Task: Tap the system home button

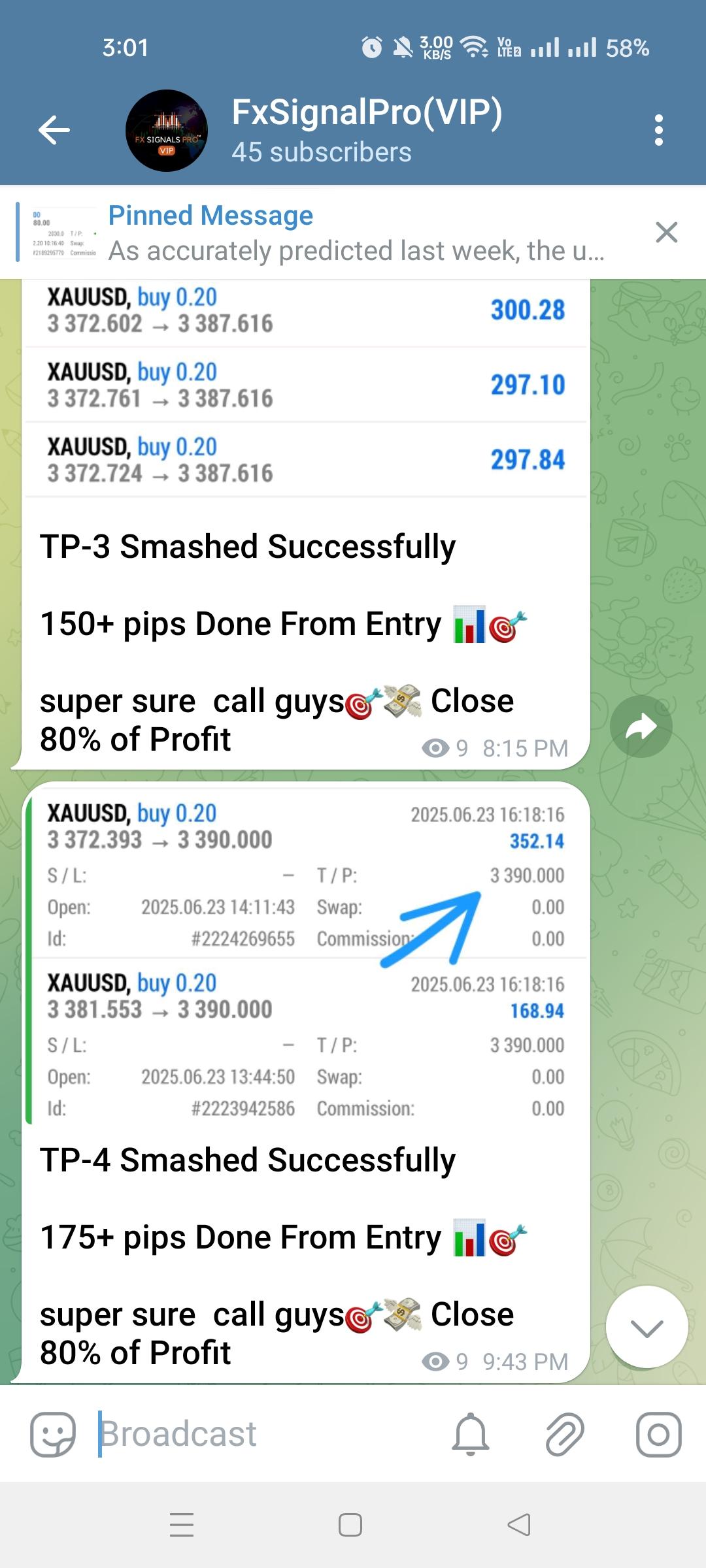Action: (x=350, y=1526)
